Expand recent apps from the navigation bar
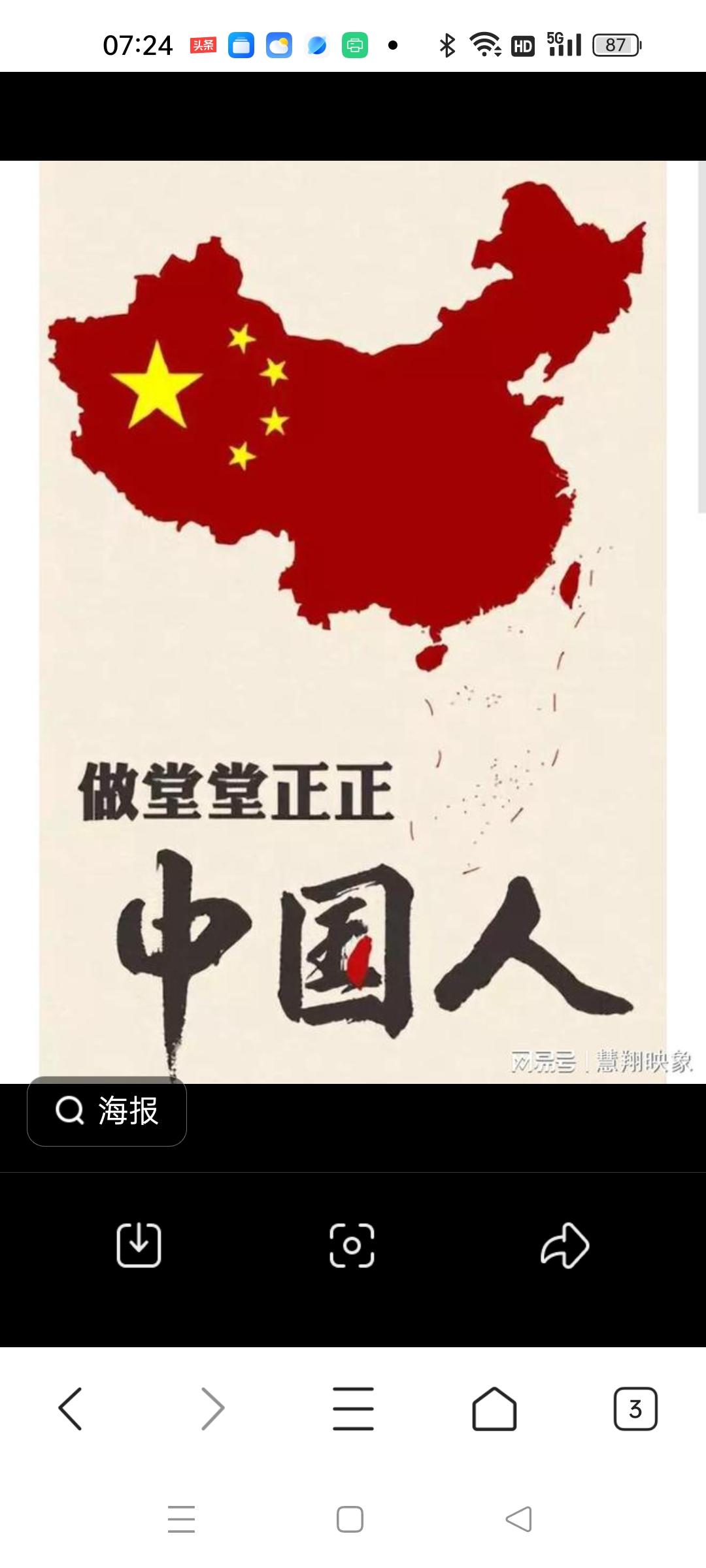 coord(182,1520)
